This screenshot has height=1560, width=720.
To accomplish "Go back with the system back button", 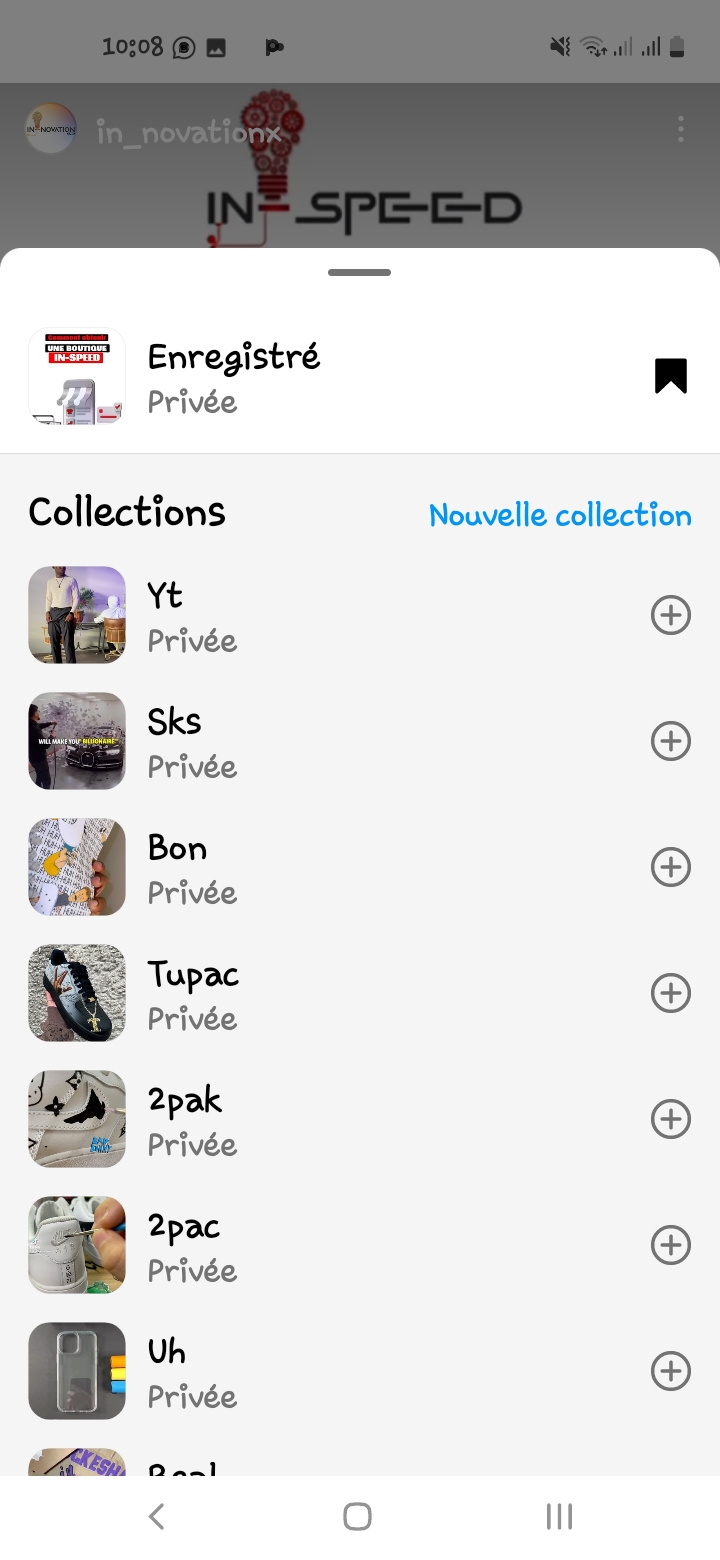I will pos(157,1517).
